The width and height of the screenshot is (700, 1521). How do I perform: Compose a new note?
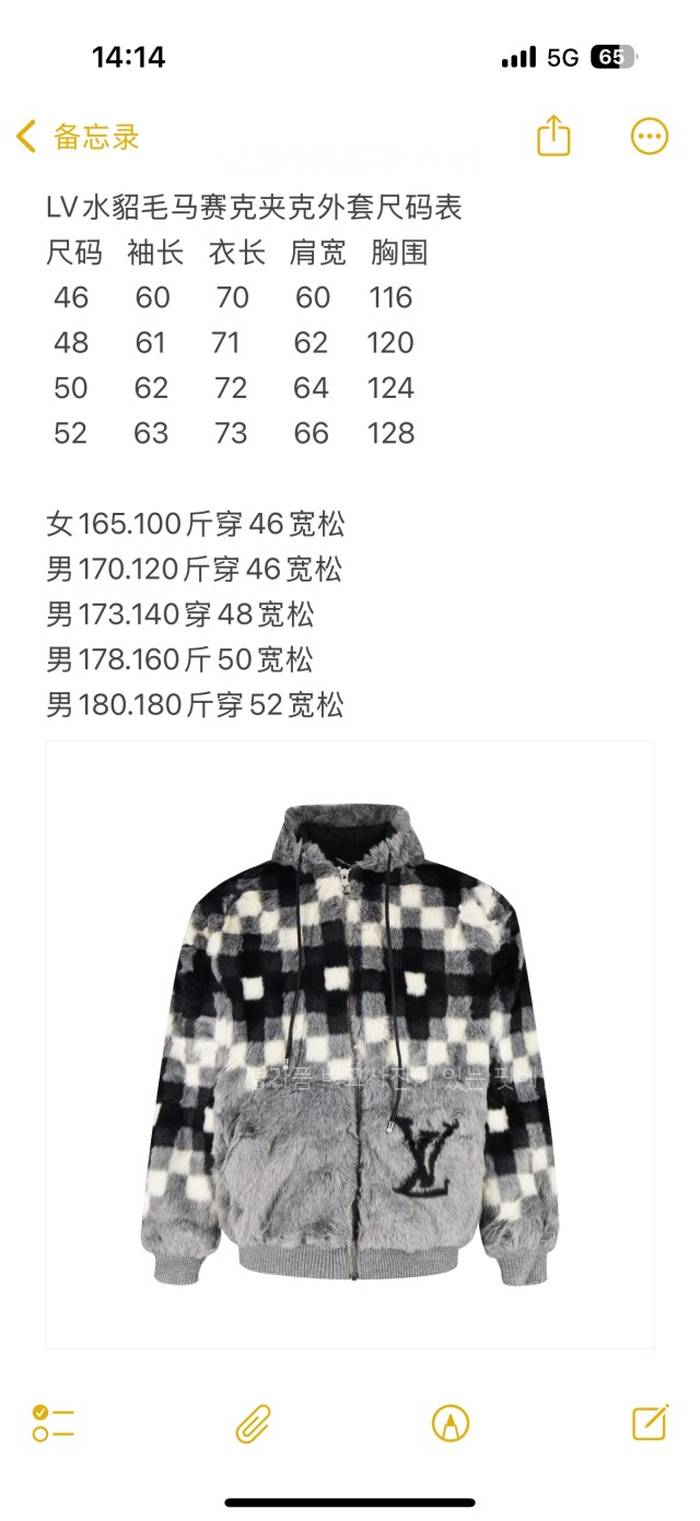click(650, 1422)
